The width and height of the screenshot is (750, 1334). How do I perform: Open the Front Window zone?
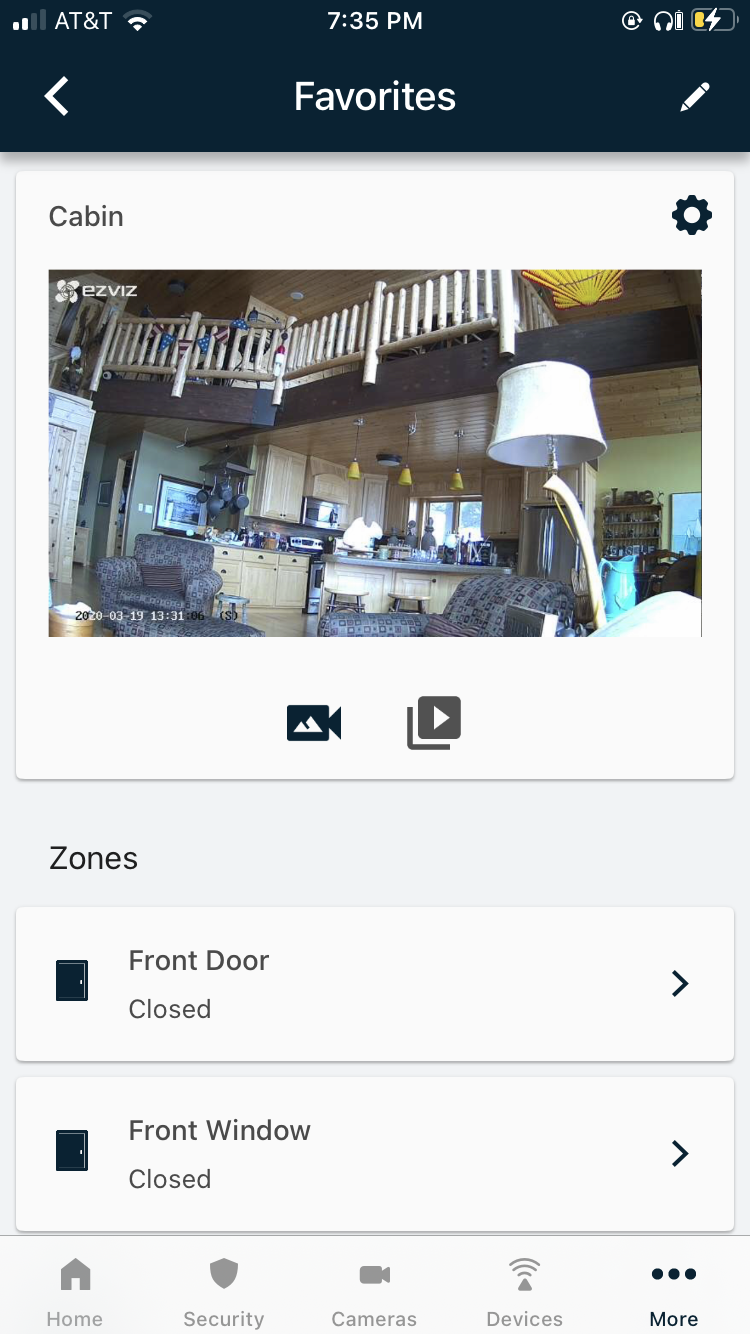[375, 1154]
